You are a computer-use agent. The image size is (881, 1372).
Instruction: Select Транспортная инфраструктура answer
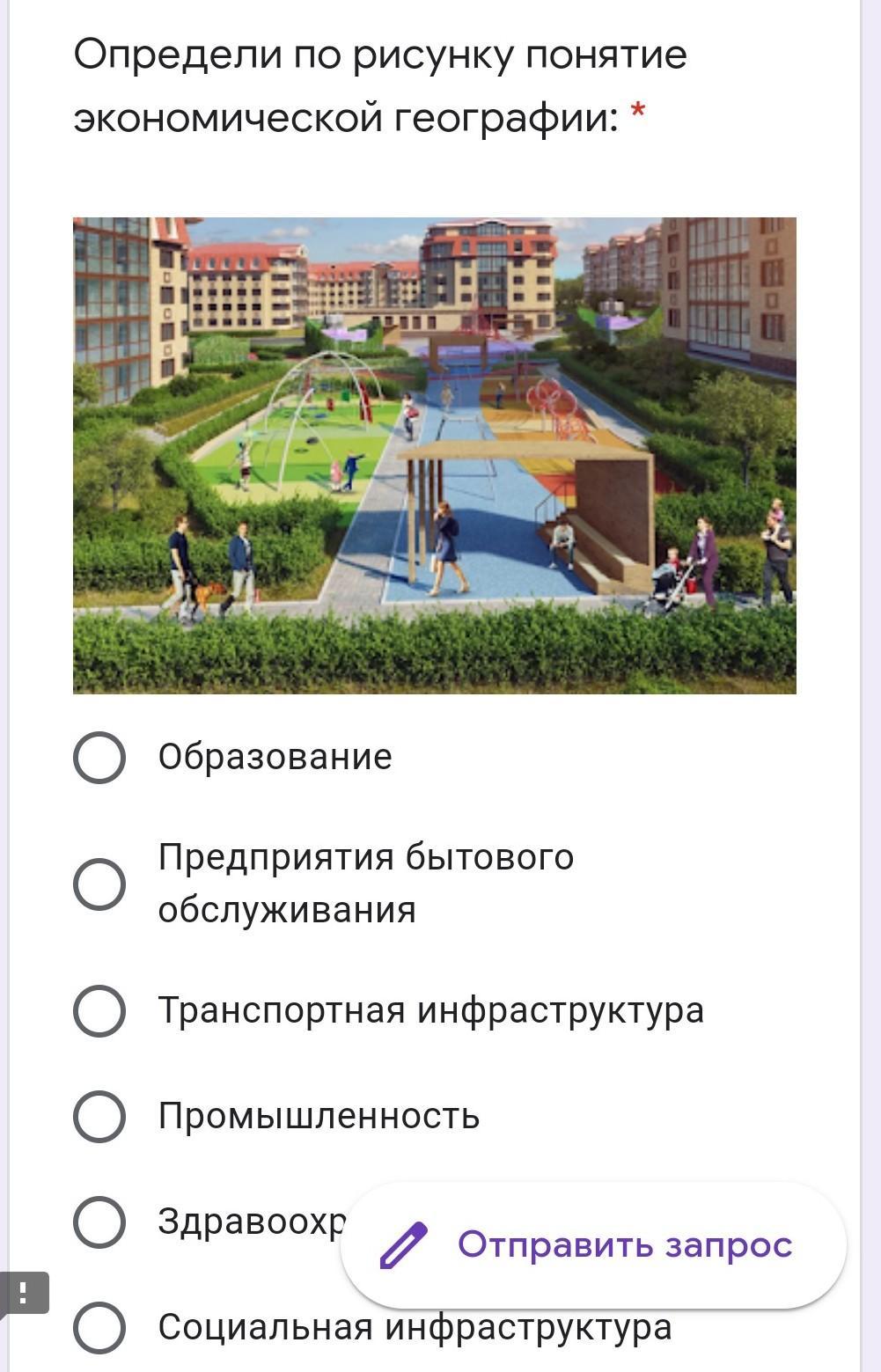point(99,1010)
